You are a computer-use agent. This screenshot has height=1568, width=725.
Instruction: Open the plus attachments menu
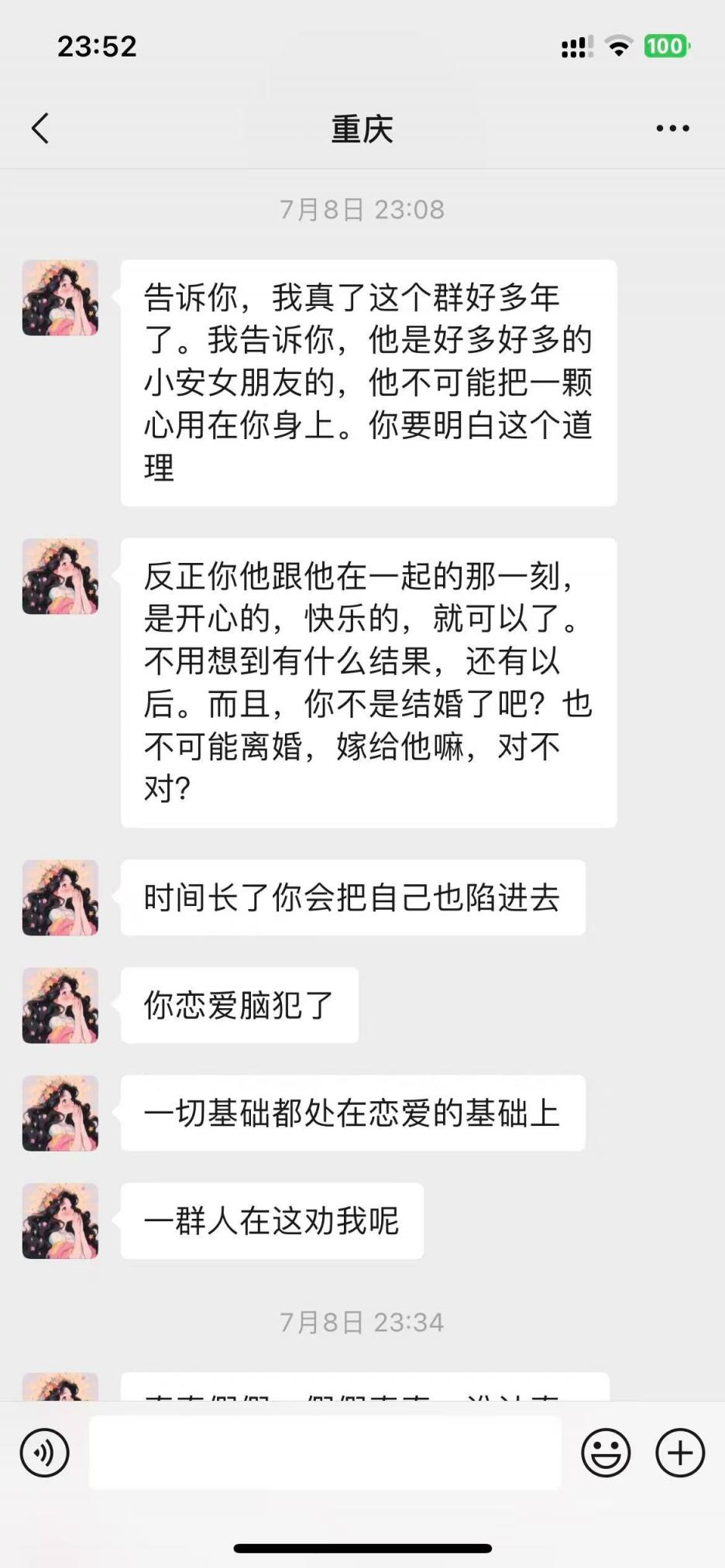pos(680,1453)
